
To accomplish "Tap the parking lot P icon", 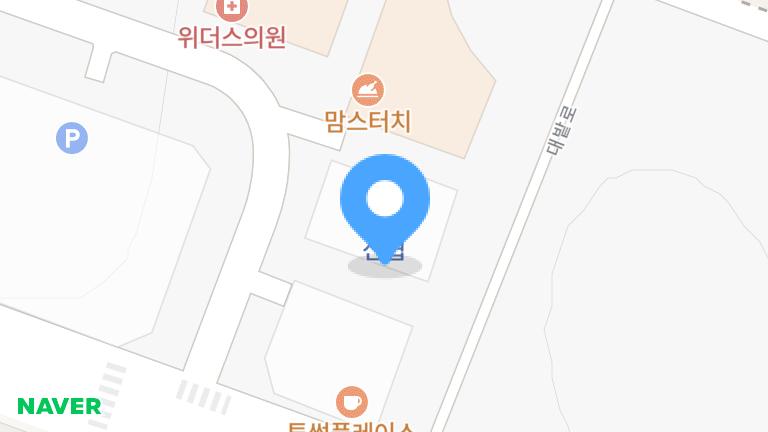I will point(72,138).
